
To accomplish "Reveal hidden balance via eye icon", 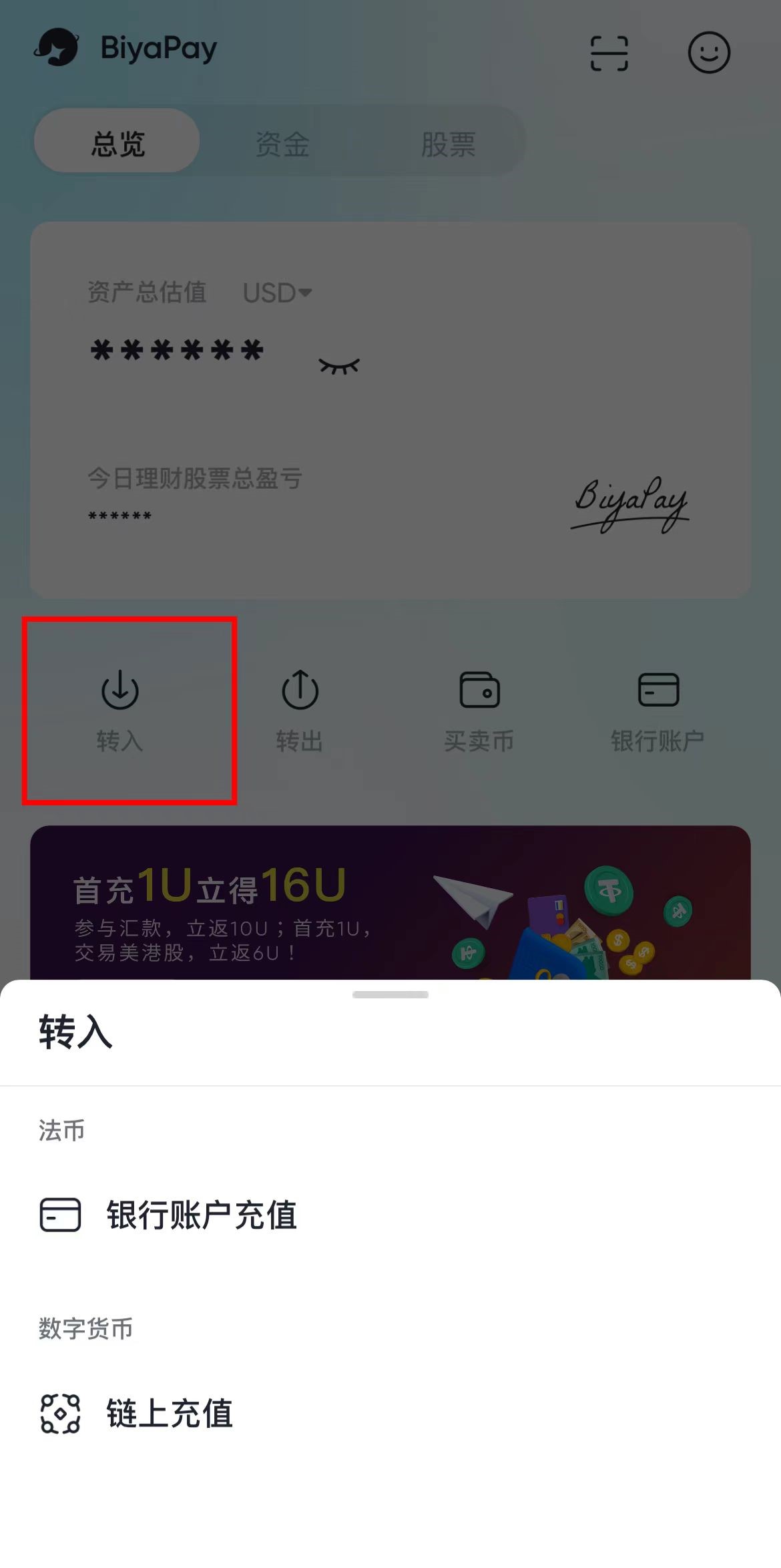I will coord(339,365).
